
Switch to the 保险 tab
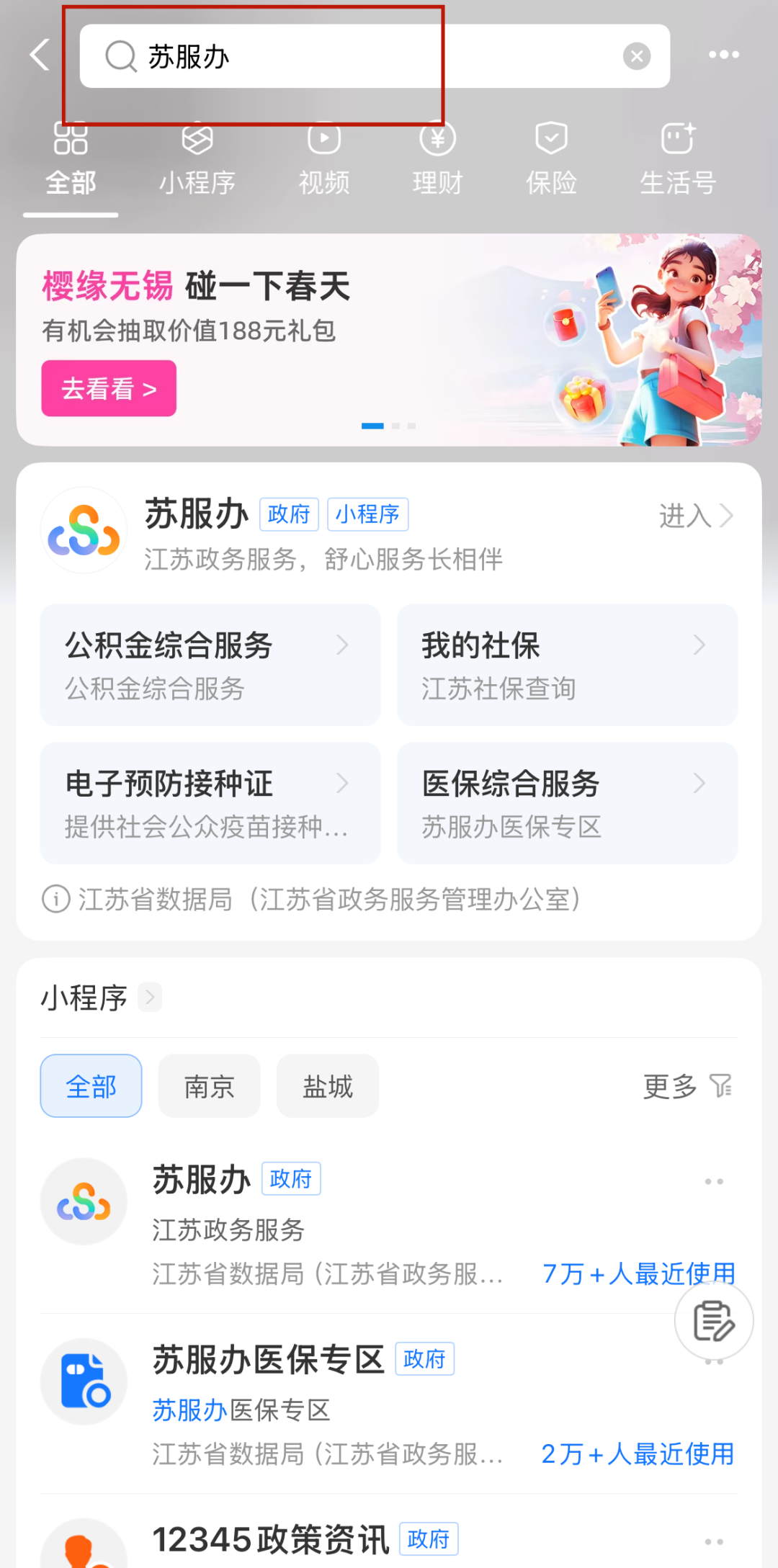[x=551, y=160]
